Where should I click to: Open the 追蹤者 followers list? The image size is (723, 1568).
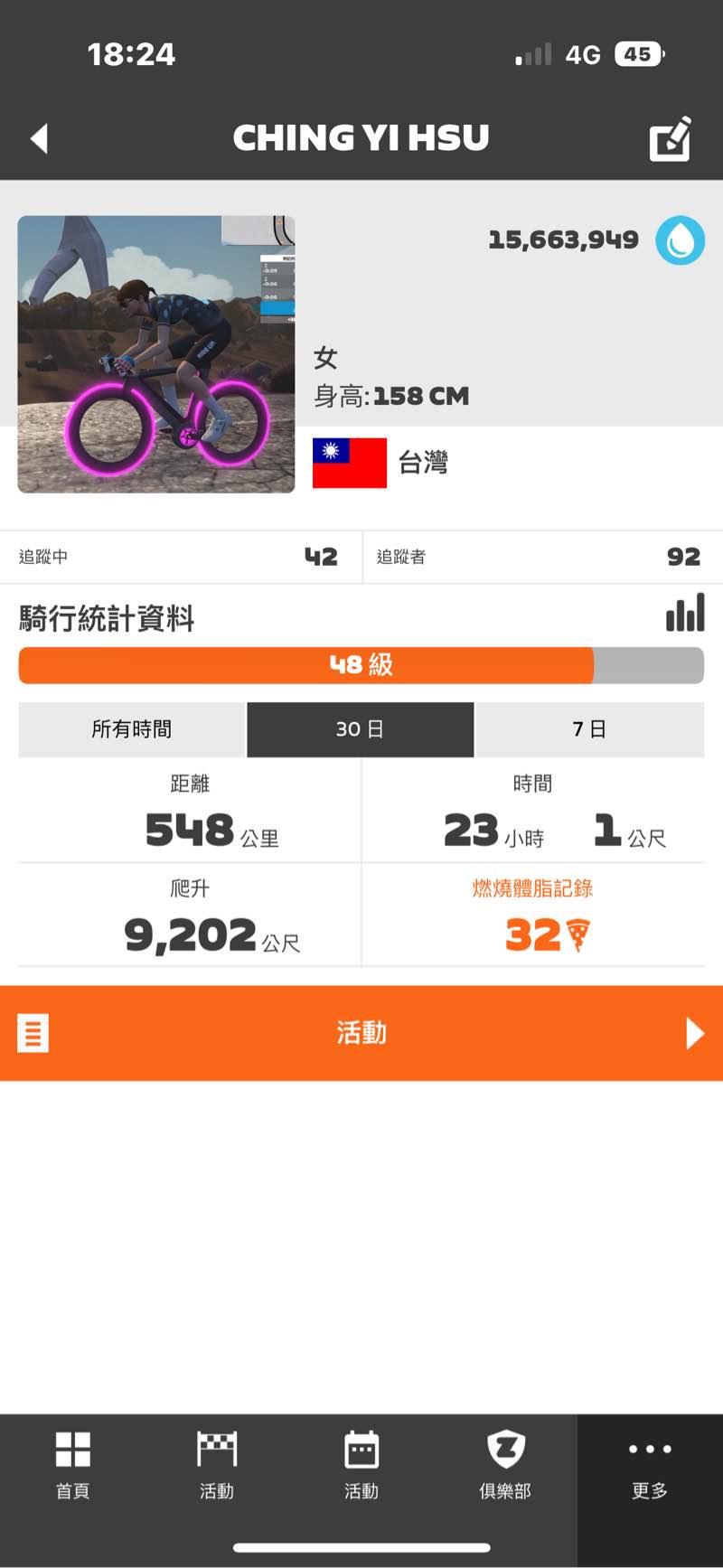(540, 557)
